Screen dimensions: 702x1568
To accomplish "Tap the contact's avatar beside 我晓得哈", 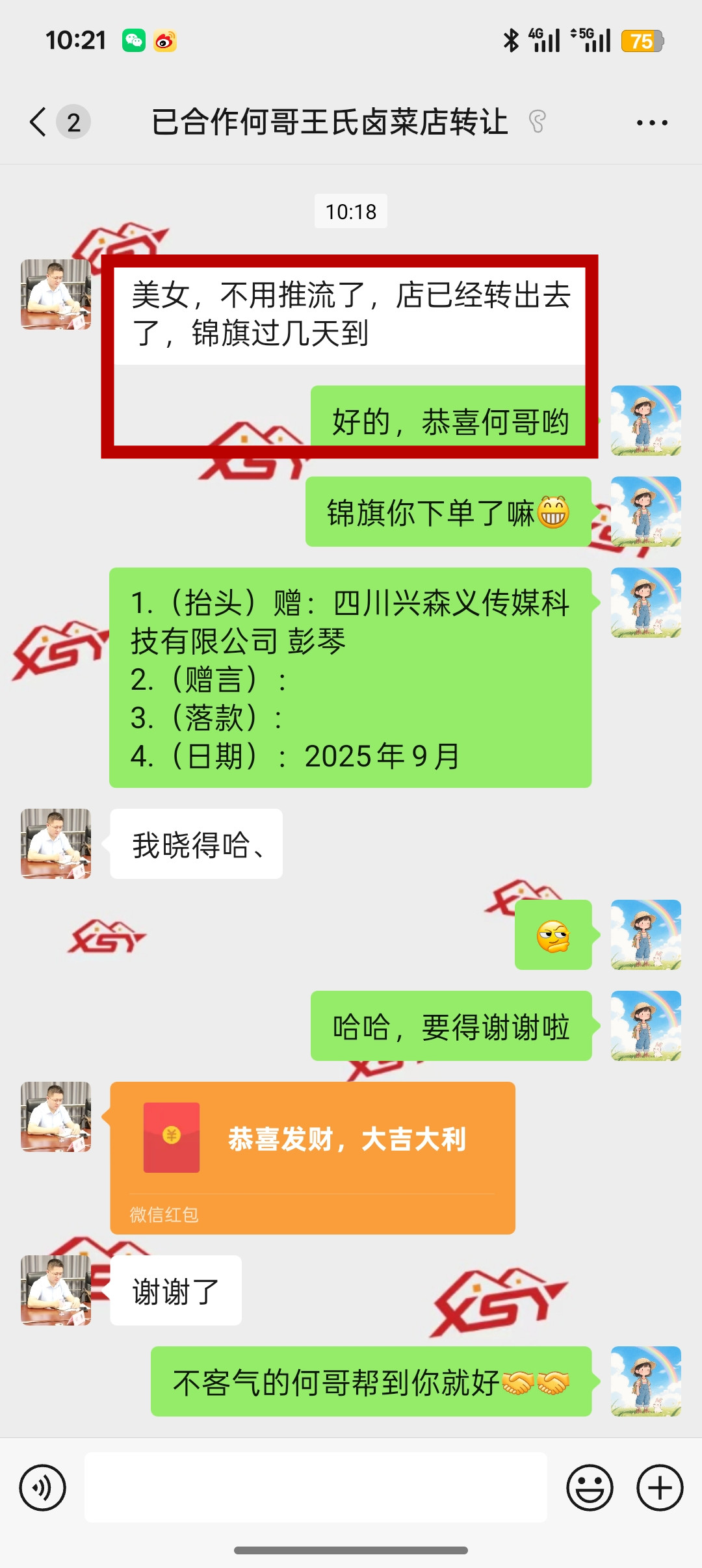I will 56,844.
